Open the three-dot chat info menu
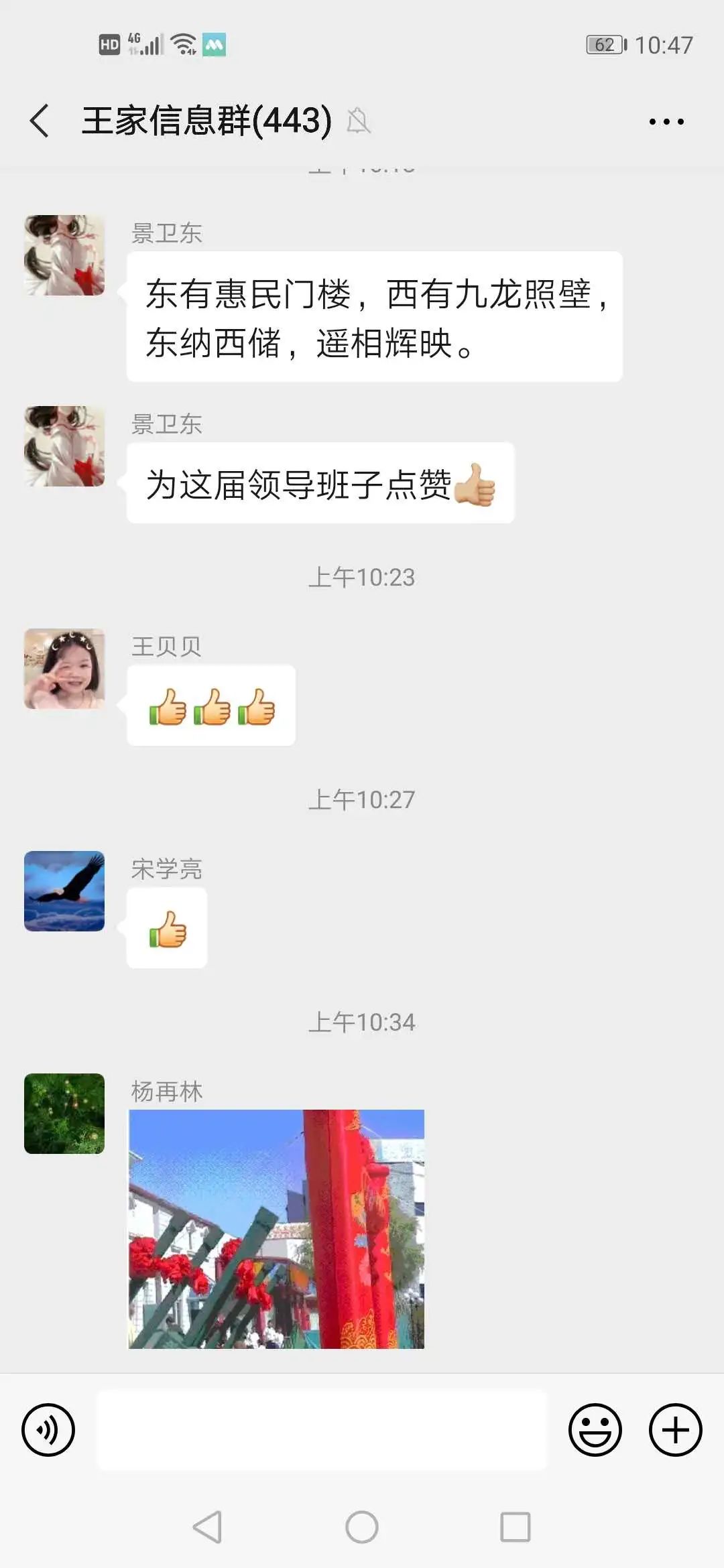 pyautogui.click(x=666, y=122)
